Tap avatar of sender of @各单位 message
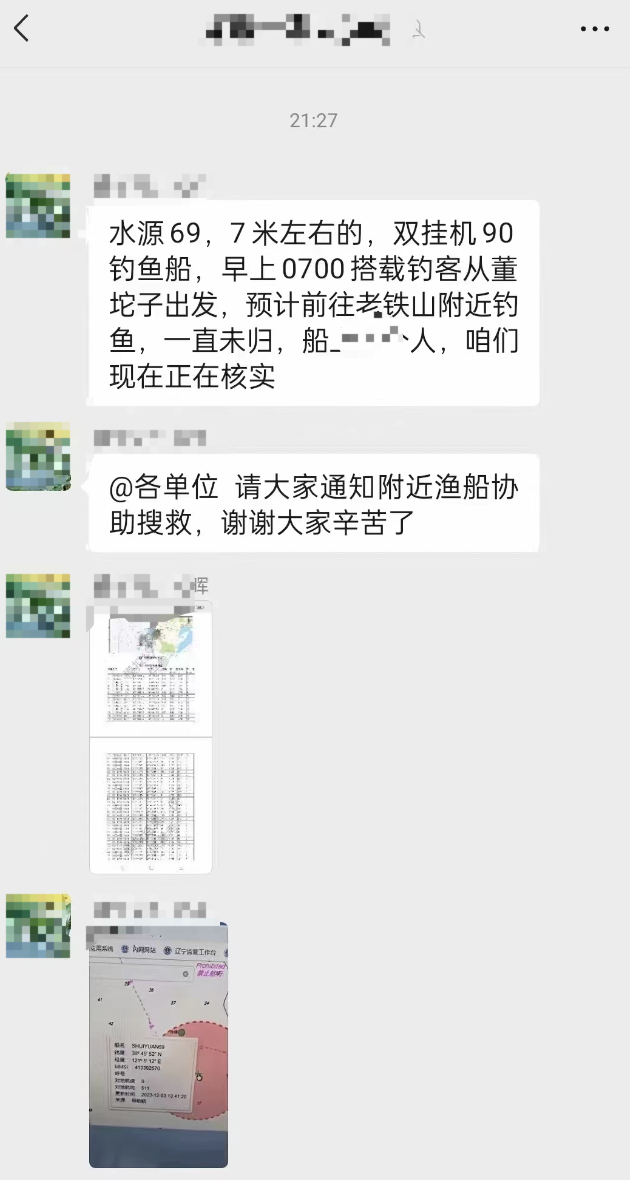630x1180 pixels. [x=38, y=457]
